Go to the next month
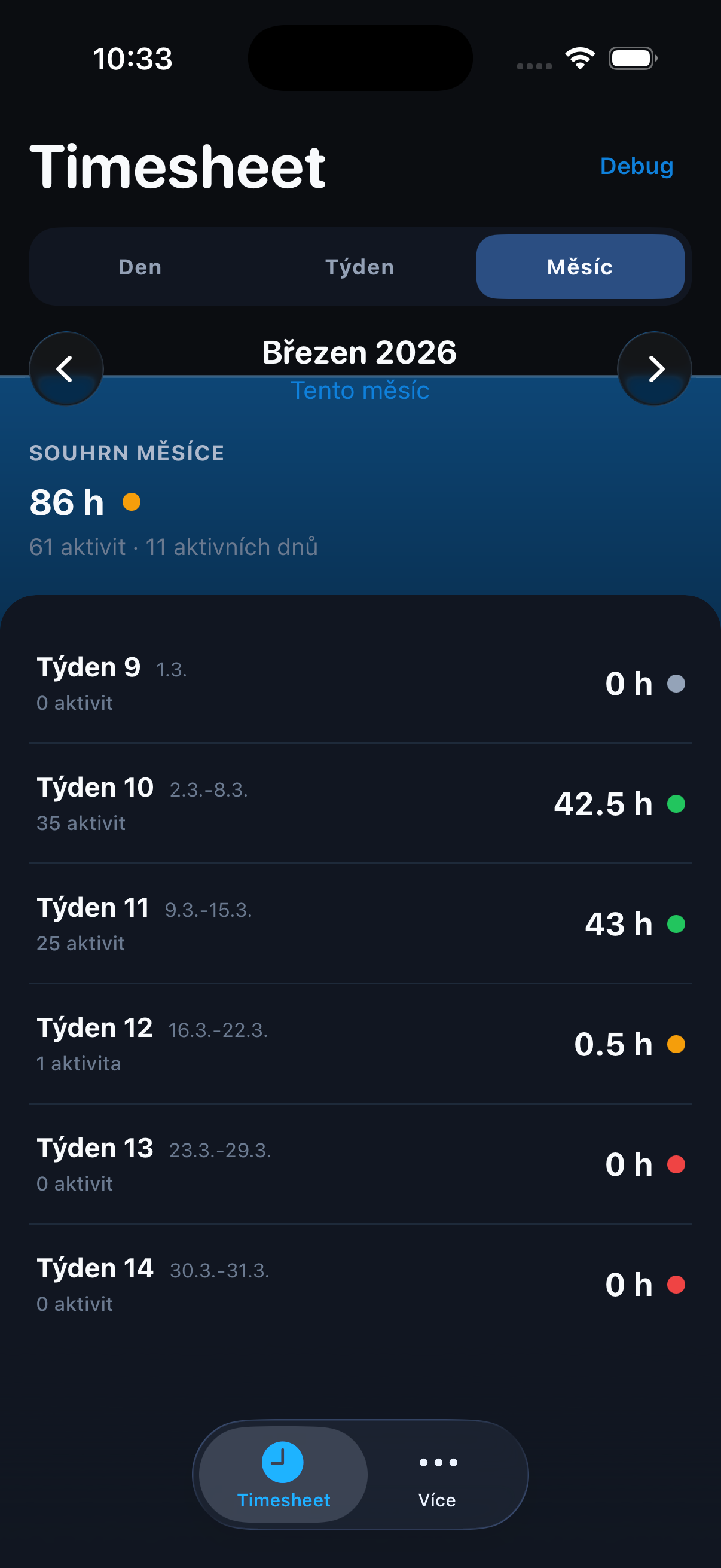 [x=655, y=368]
